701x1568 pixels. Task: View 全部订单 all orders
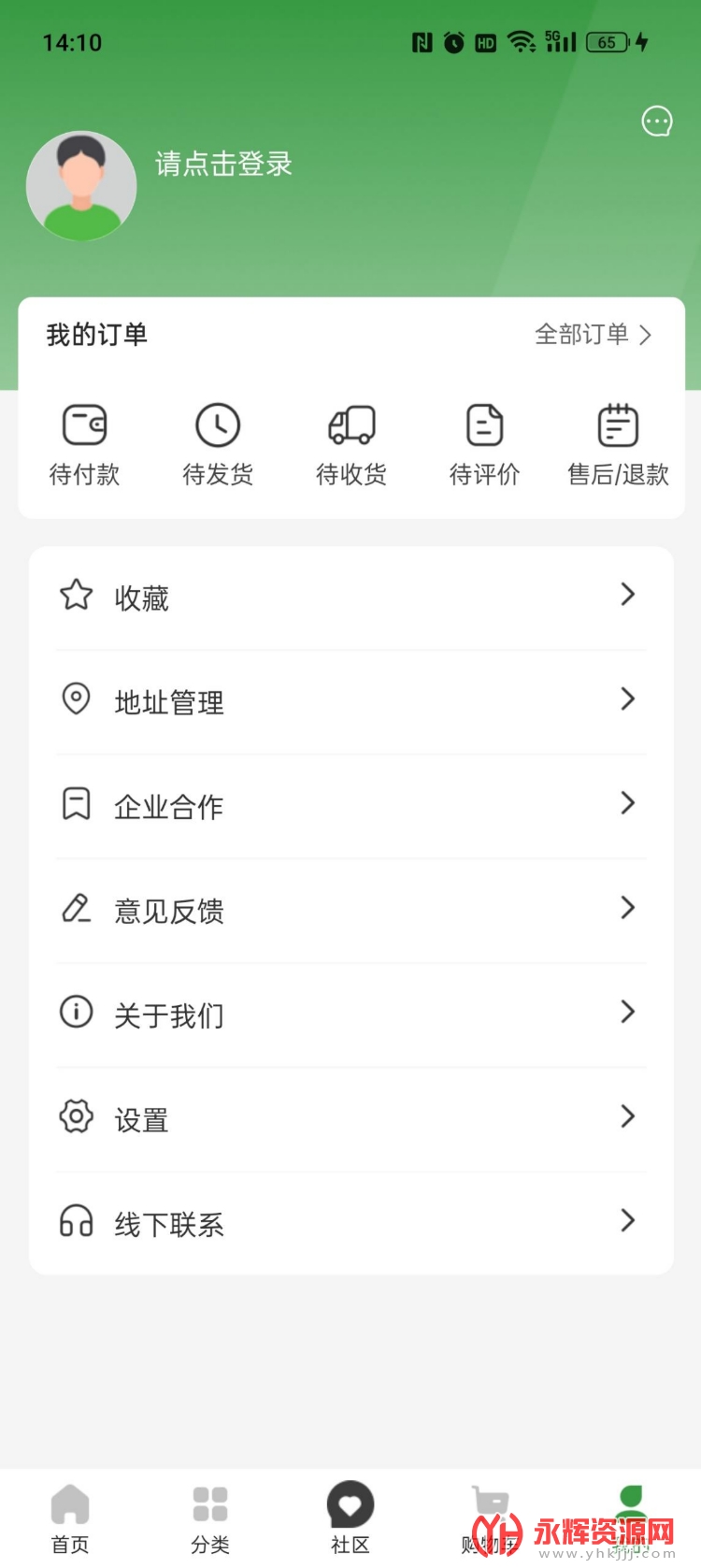click(x=593, y=334)
